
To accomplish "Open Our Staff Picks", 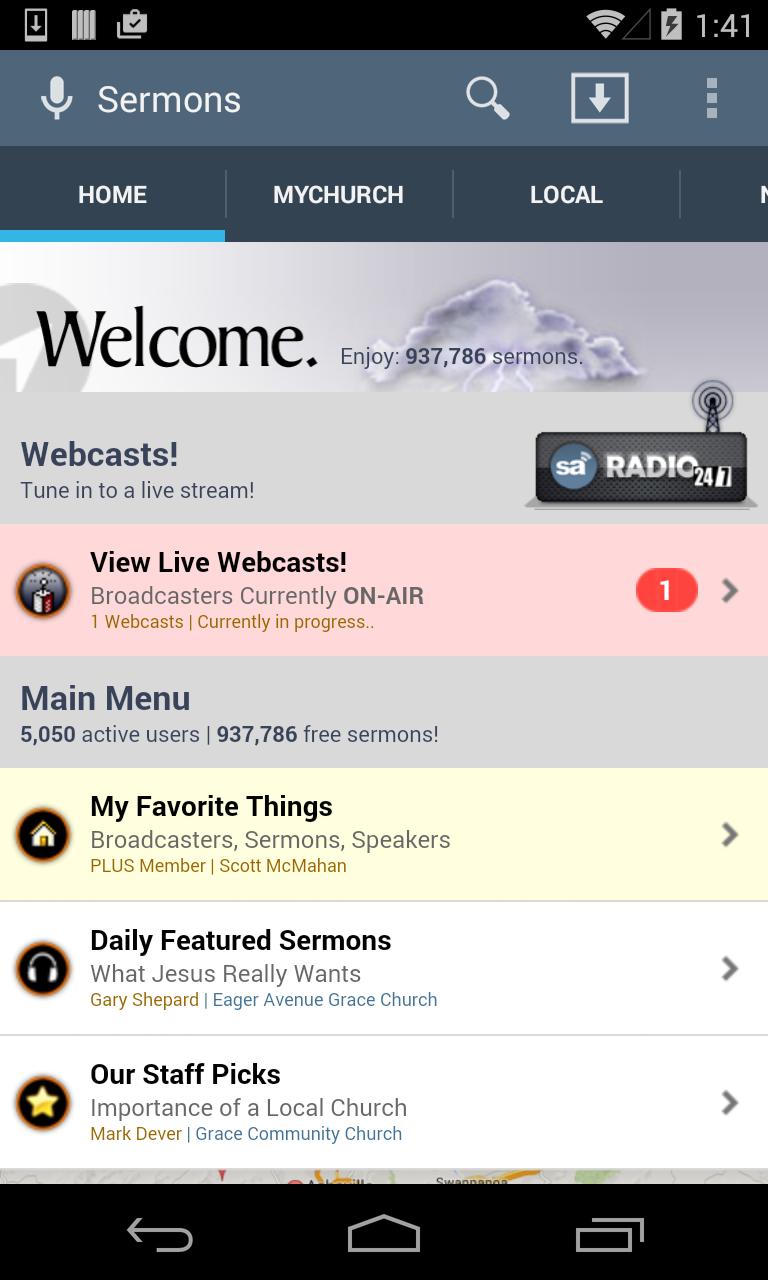I will [x=384, y=1102].
